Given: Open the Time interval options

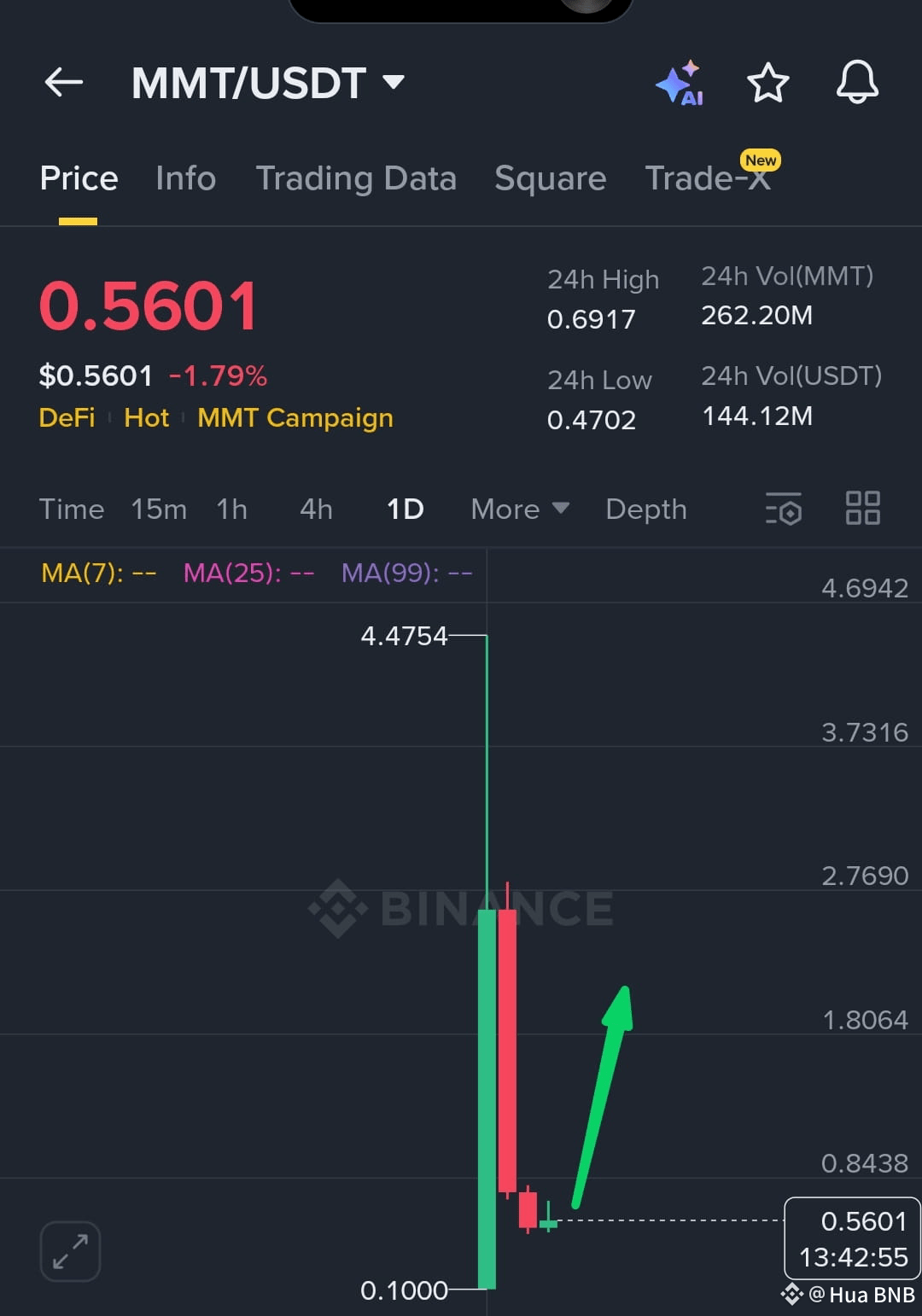Looking at the screenshot, I should coord(71,509).
